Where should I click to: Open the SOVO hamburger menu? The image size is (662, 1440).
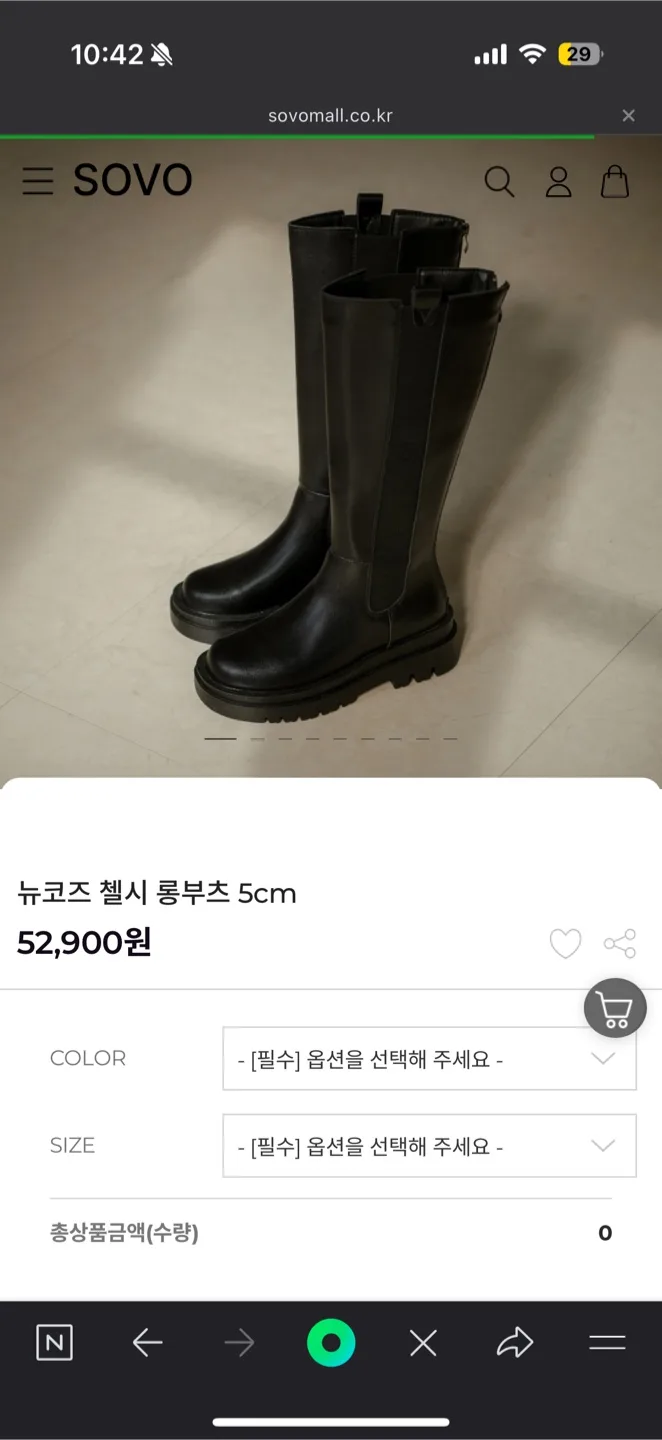pos(38,181)
